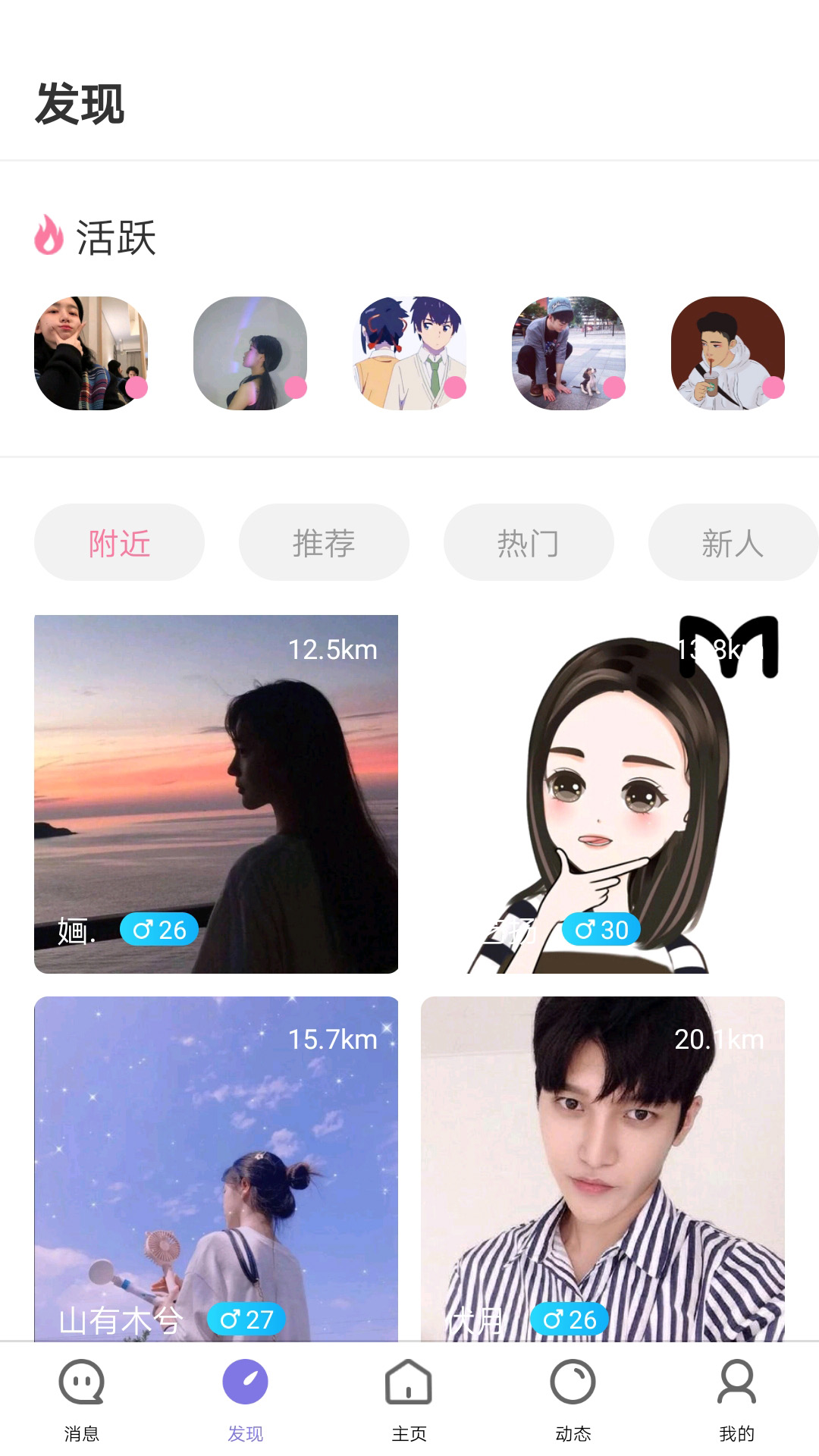The width and height of the screenshot is (819, 1456).
Task: Tap the home icon labeled 主页
Action: (409, 1382)
